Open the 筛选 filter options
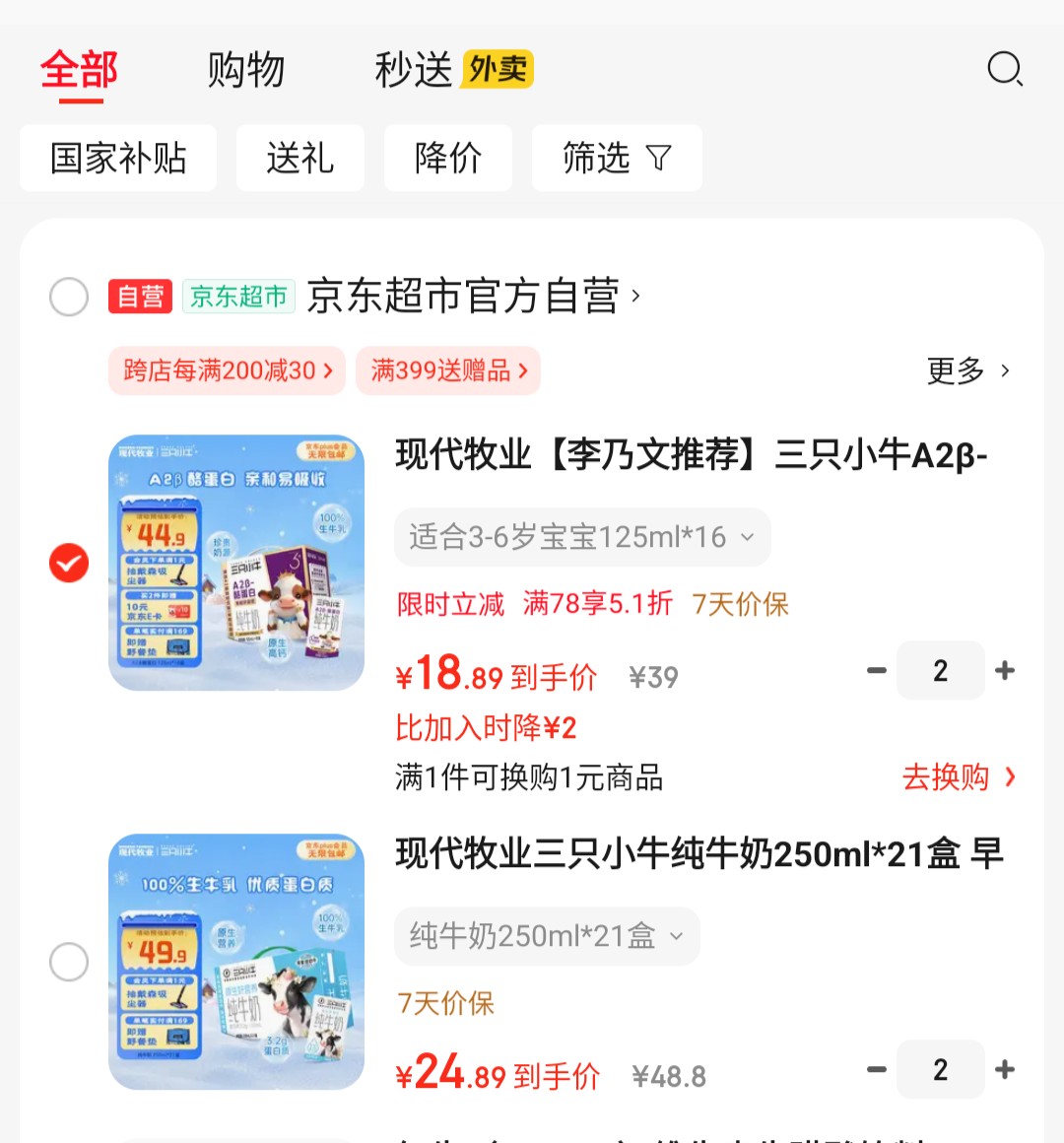The image size is (1064, 1143). tap(618, 158)
